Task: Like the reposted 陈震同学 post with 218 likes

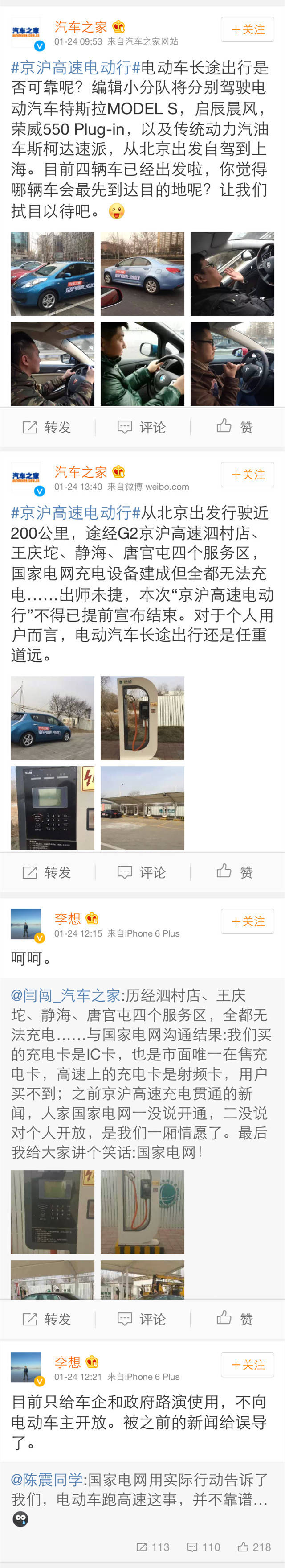Action: (254, 1547)
